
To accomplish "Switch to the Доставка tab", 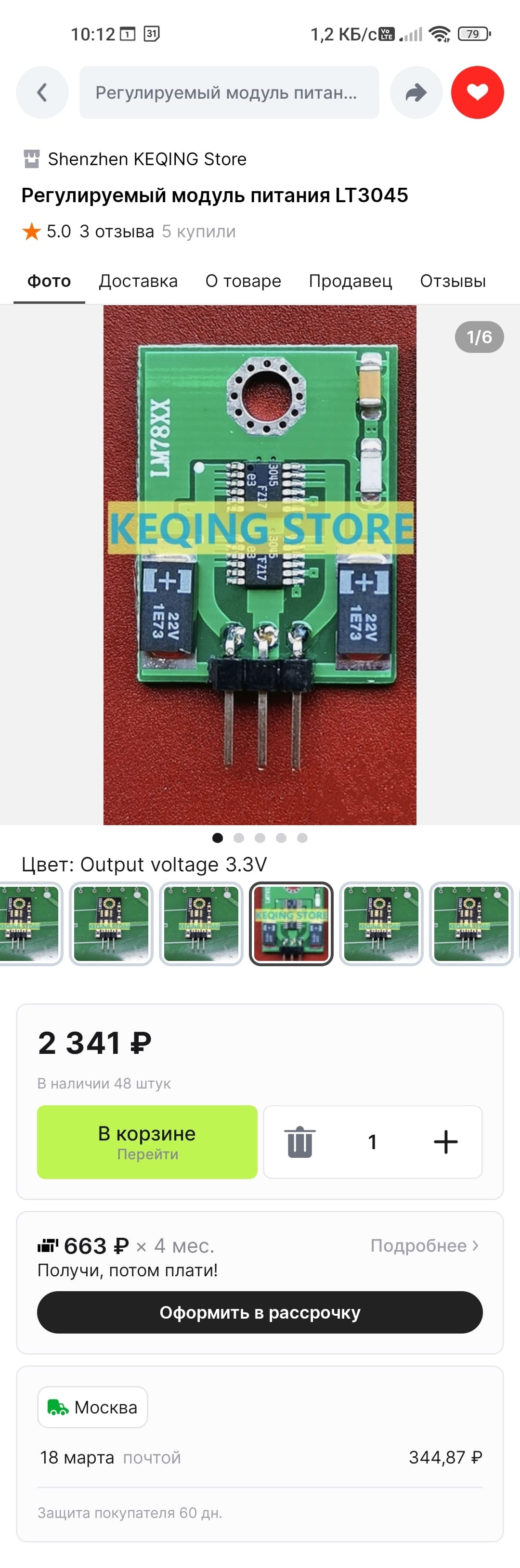I will coord(138,281).
